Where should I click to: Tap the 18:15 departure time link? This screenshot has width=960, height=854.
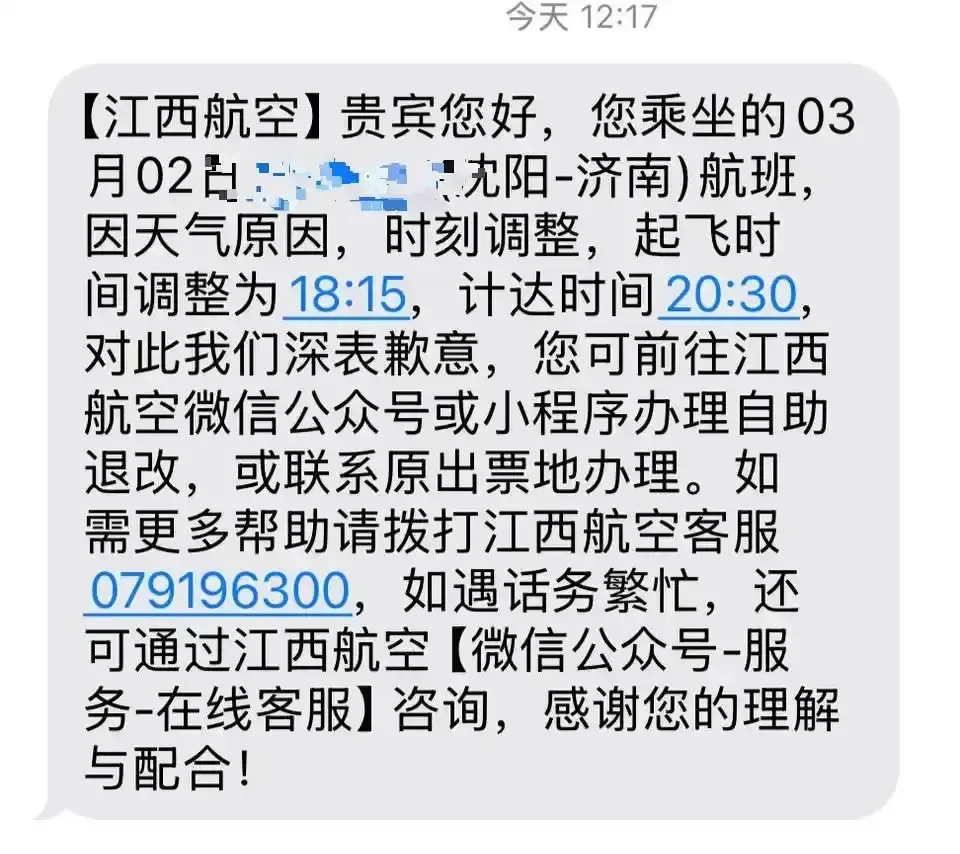[347, 295]
